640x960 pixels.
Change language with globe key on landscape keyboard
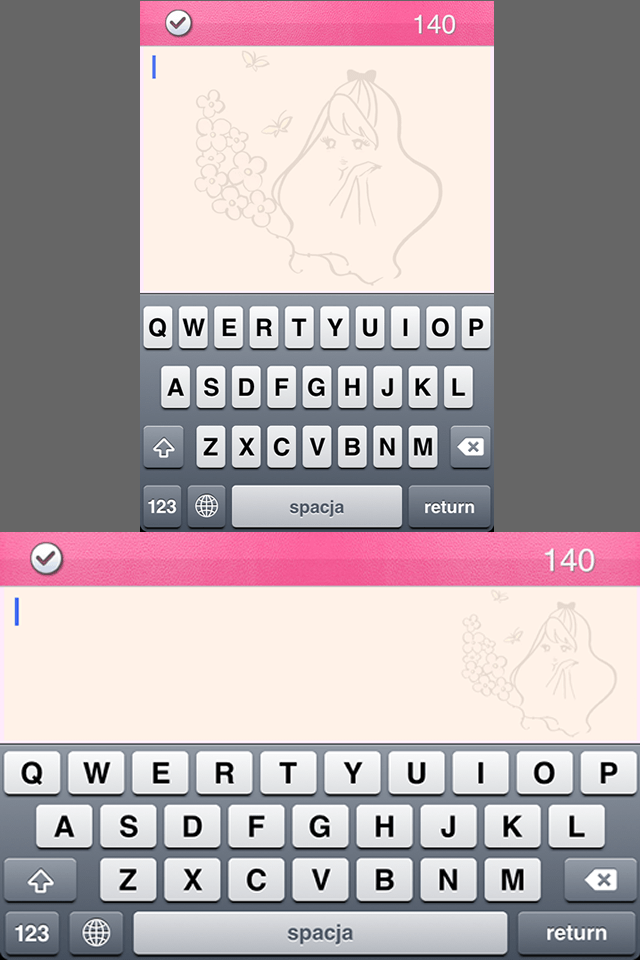coord(97,933)
